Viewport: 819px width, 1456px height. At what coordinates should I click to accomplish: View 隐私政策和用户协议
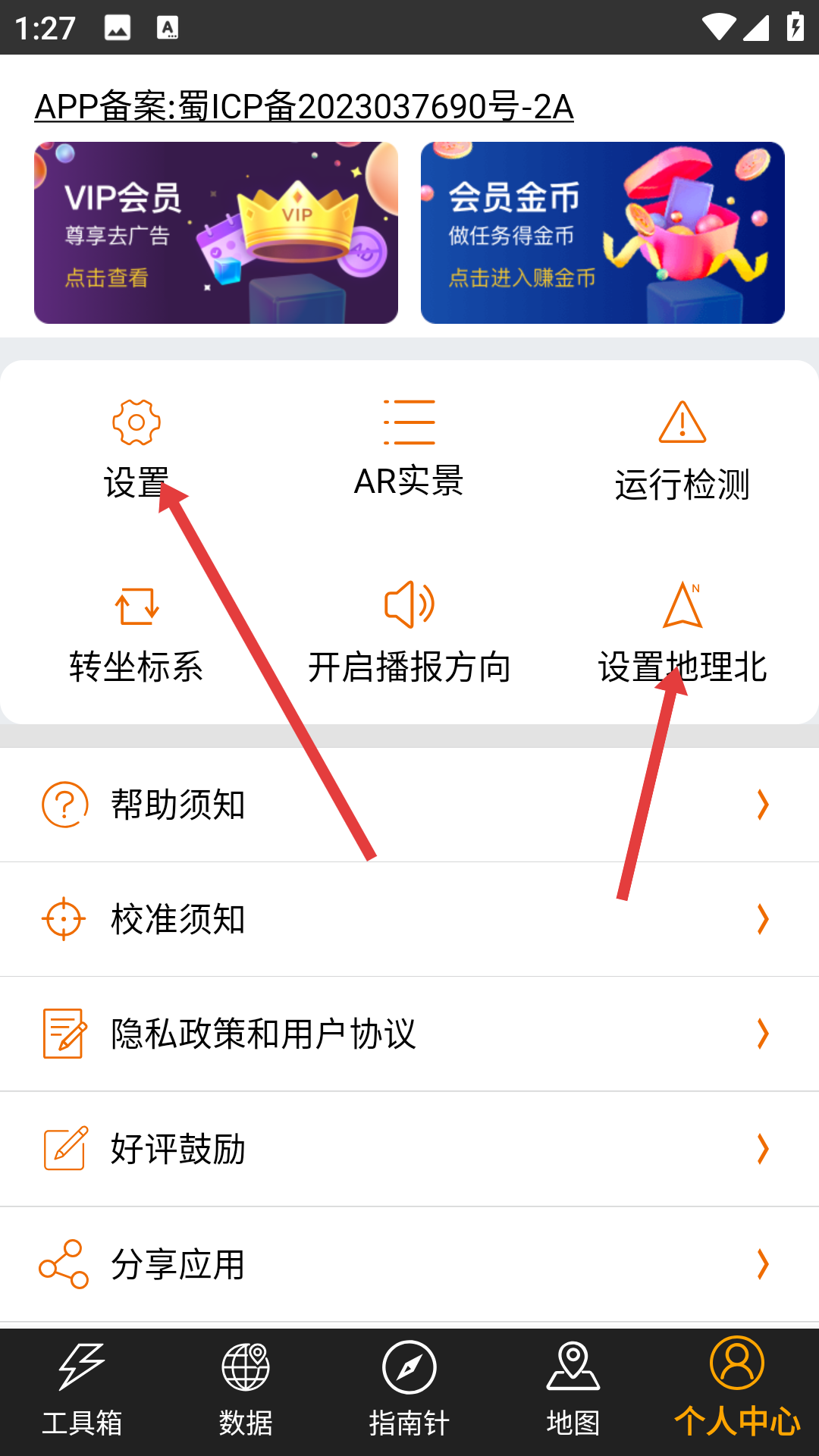click(x=409, y=1034)
